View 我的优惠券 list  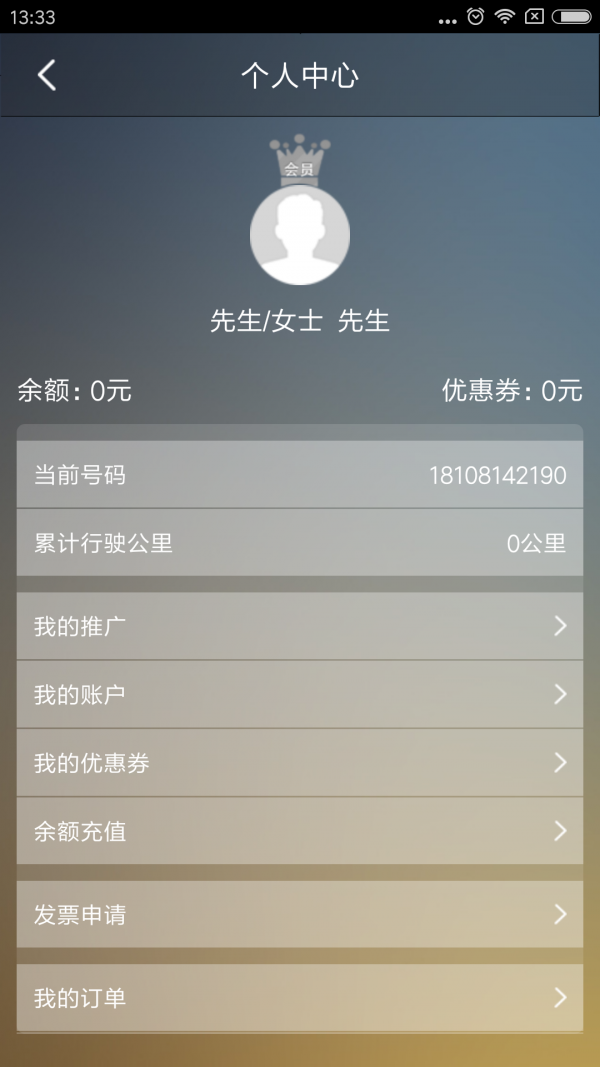(299, 763)
